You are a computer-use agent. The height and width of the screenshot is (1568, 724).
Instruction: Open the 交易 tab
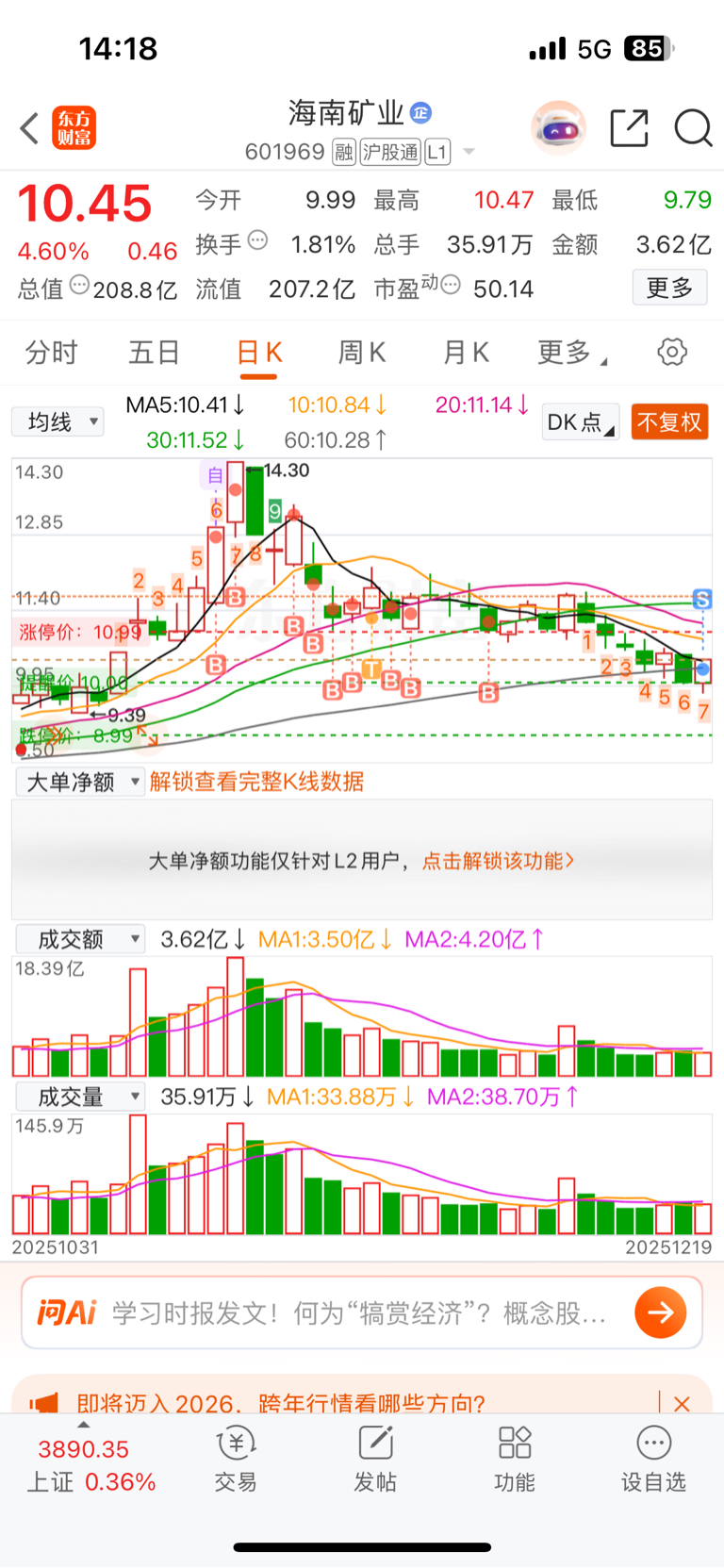(x=236, y=1460)
